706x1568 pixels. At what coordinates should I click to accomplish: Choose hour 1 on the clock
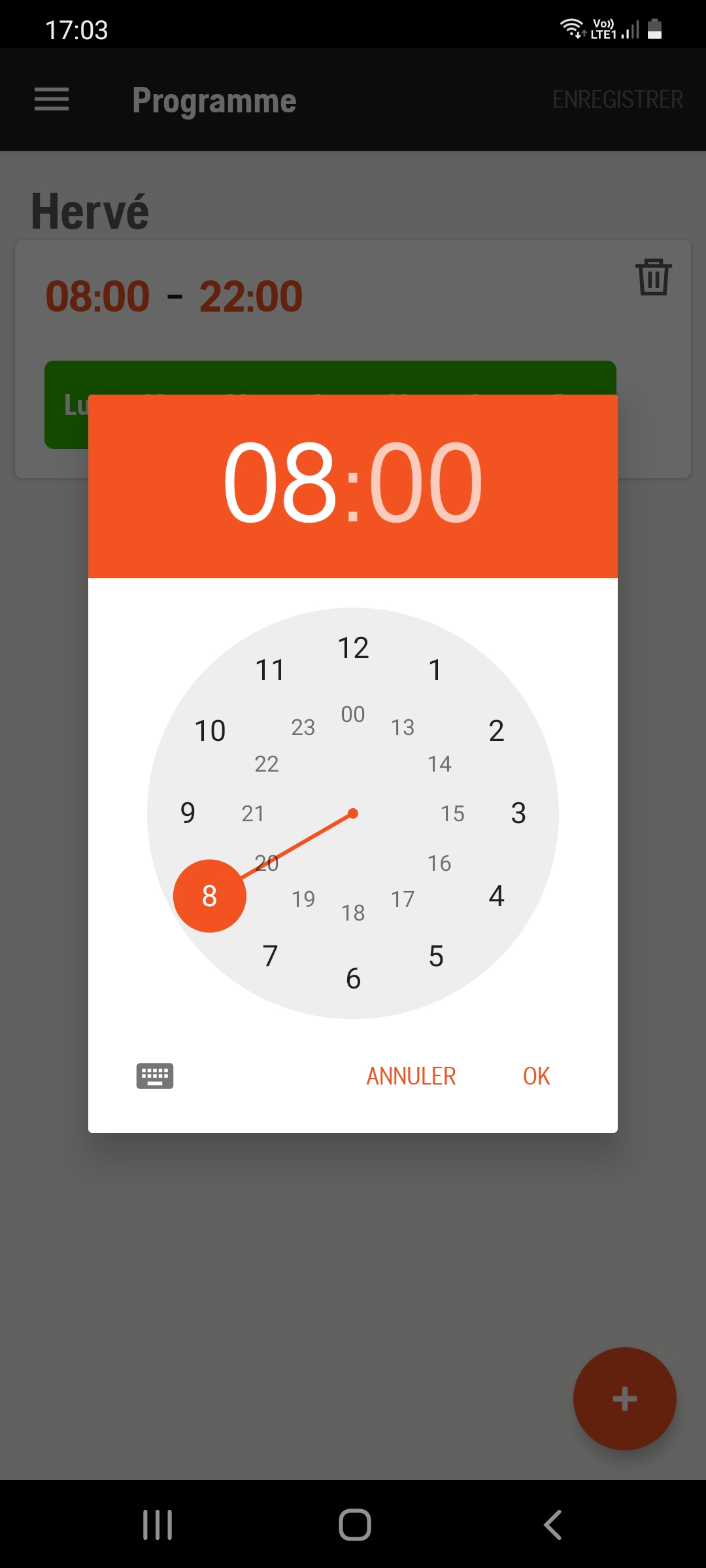tap(435, 670)
